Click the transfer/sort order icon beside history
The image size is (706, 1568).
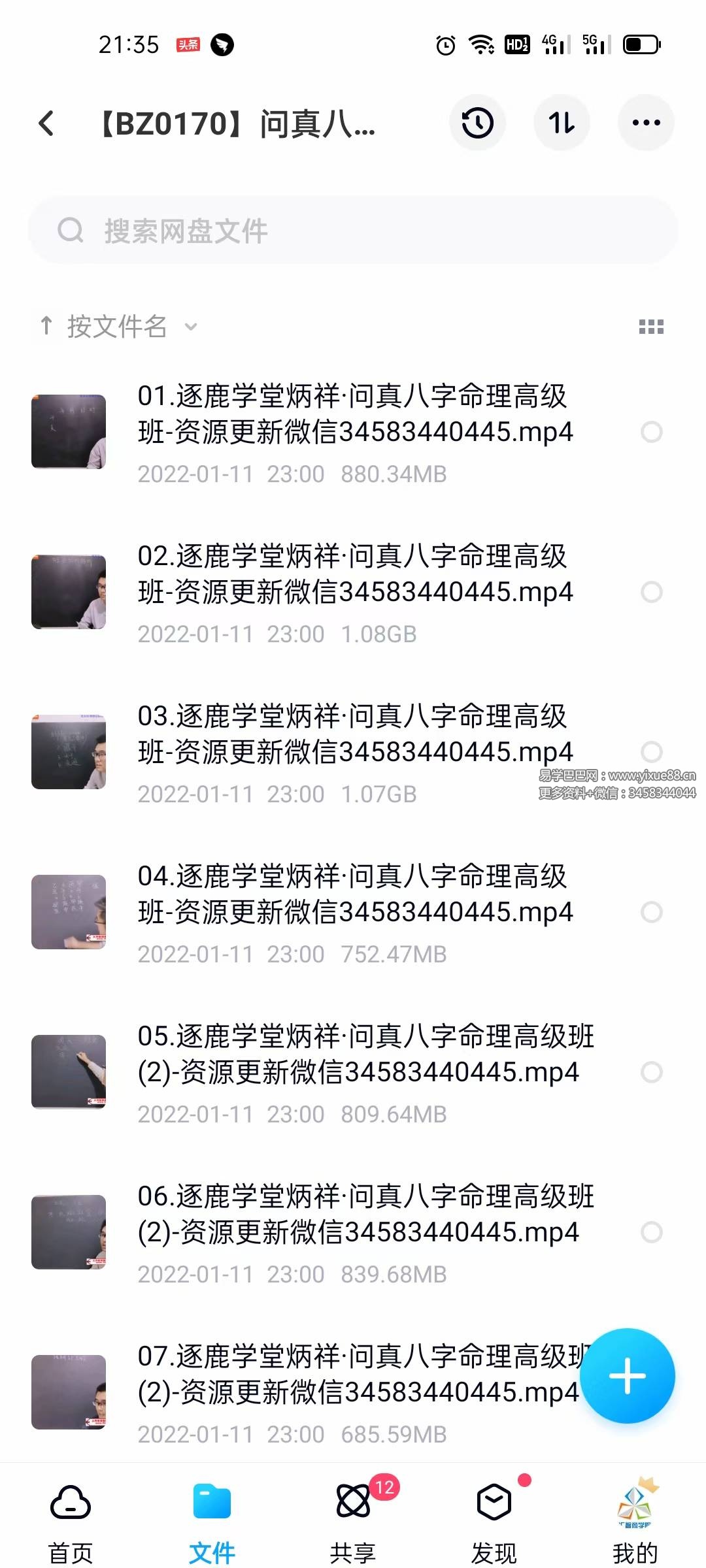[562, 123]
